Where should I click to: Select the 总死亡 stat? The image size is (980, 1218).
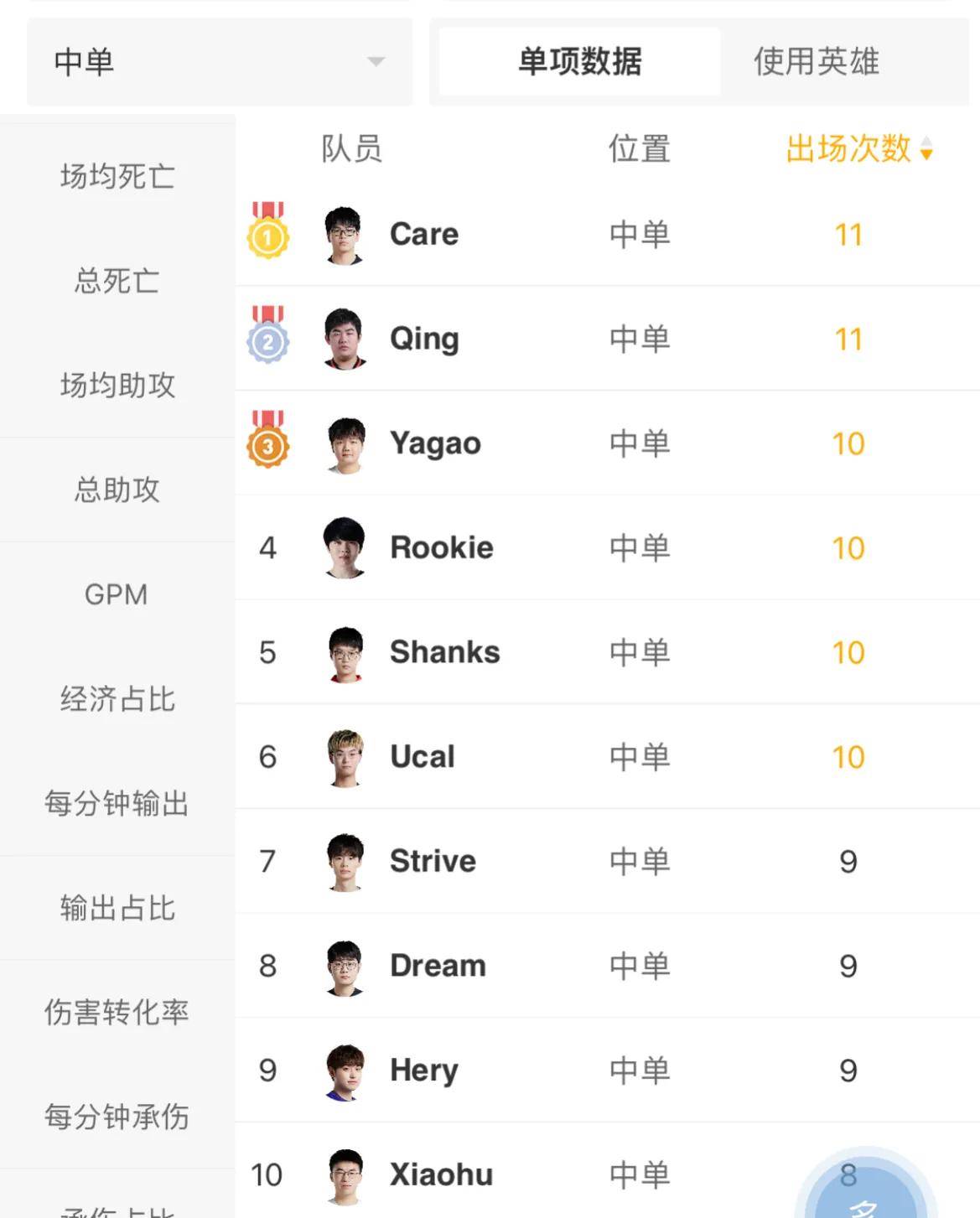pyautogui.click(x=117, y=281)
